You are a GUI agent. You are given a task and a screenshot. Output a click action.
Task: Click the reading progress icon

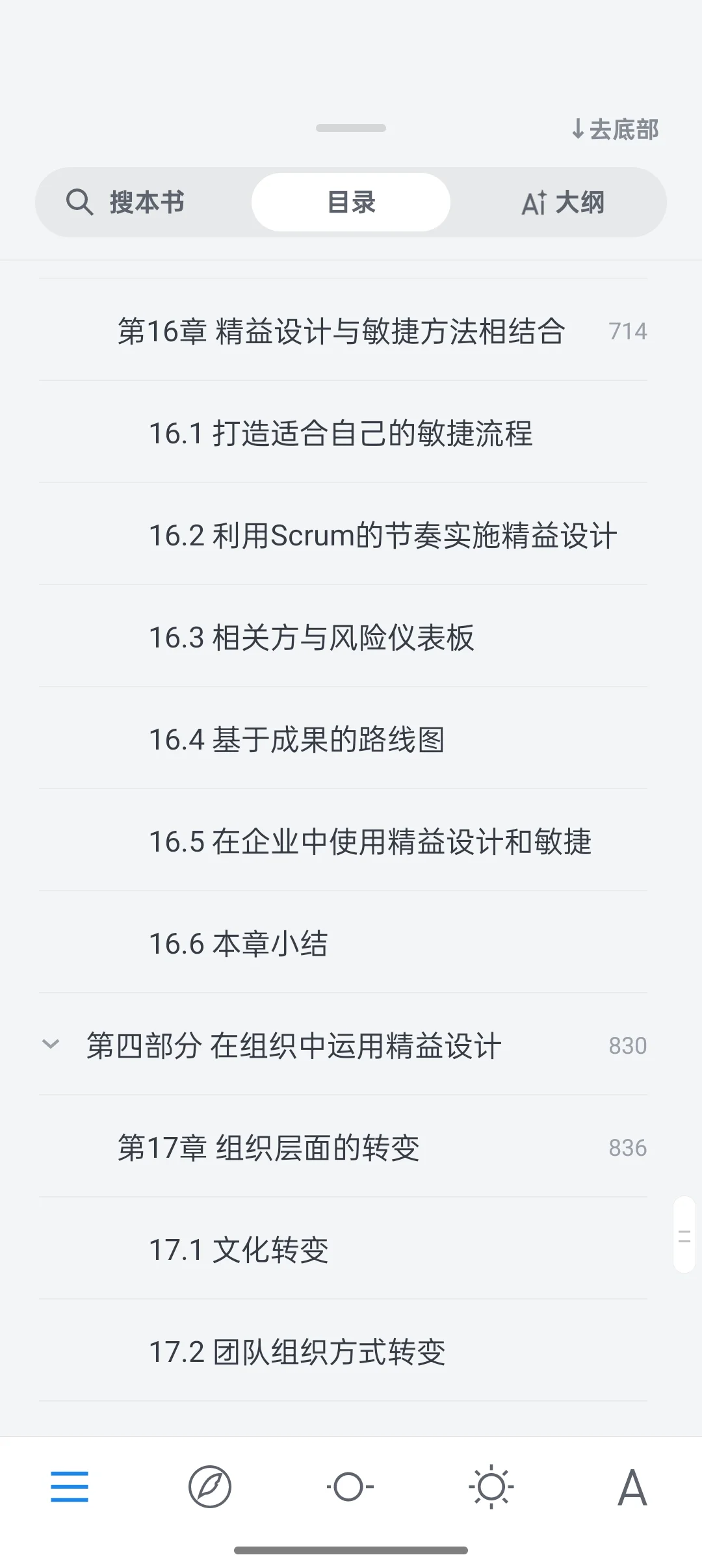click(x=350, y=1487)
